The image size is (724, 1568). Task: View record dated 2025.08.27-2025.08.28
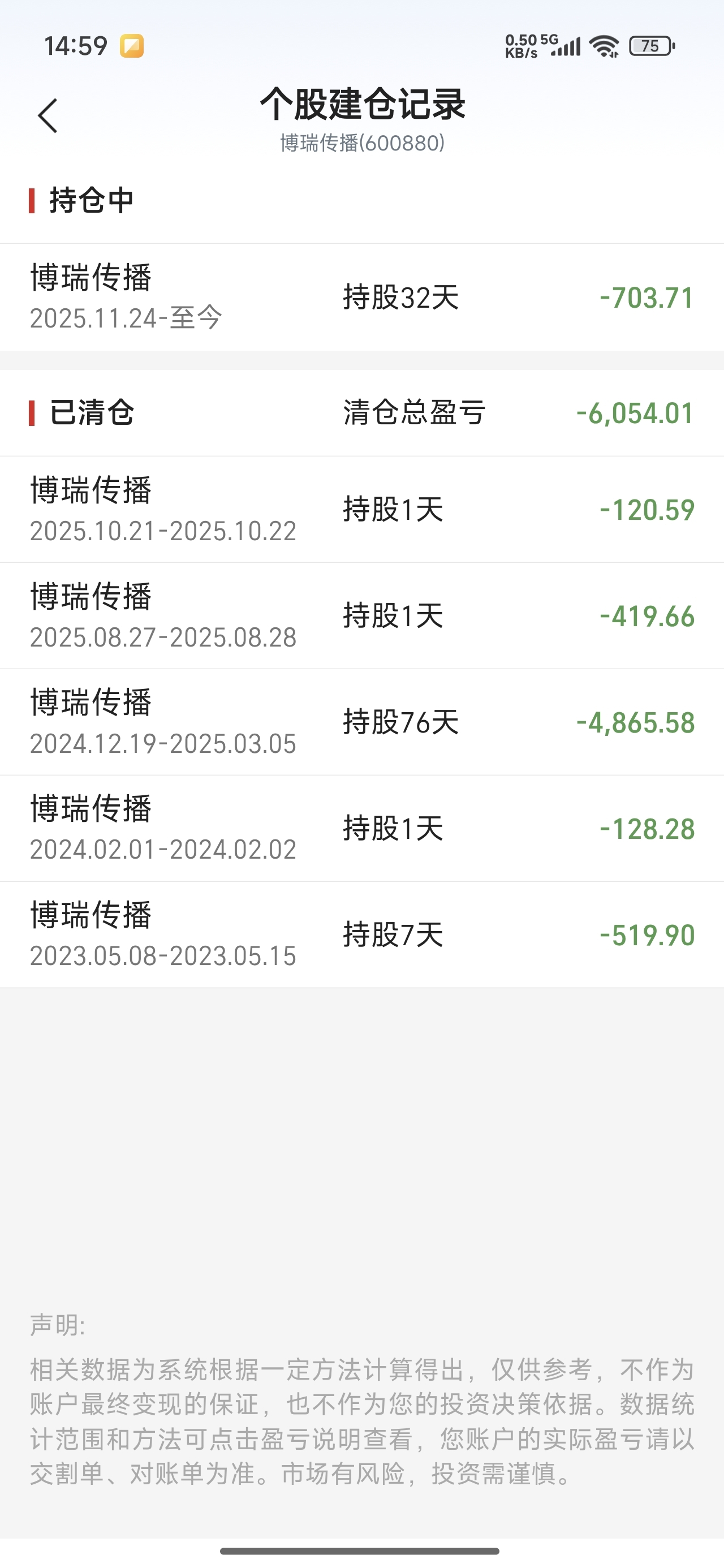tap(361, 616)
